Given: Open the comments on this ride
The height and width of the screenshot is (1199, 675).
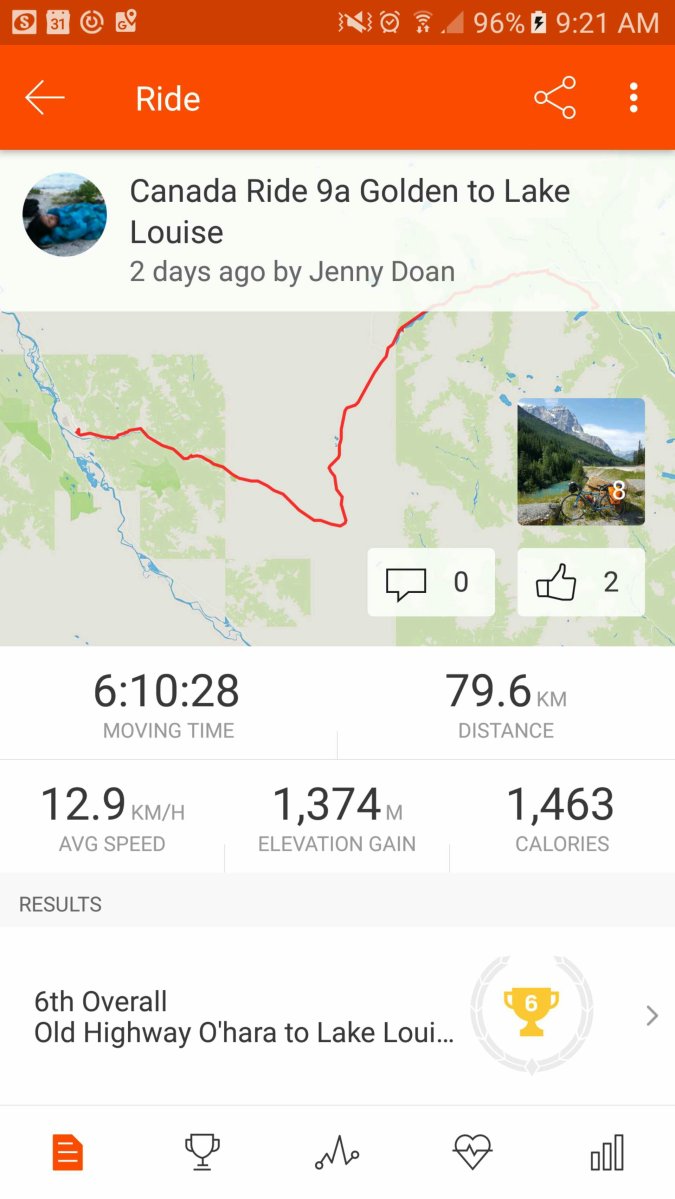Looking at the screenshot, I should 430,582.
